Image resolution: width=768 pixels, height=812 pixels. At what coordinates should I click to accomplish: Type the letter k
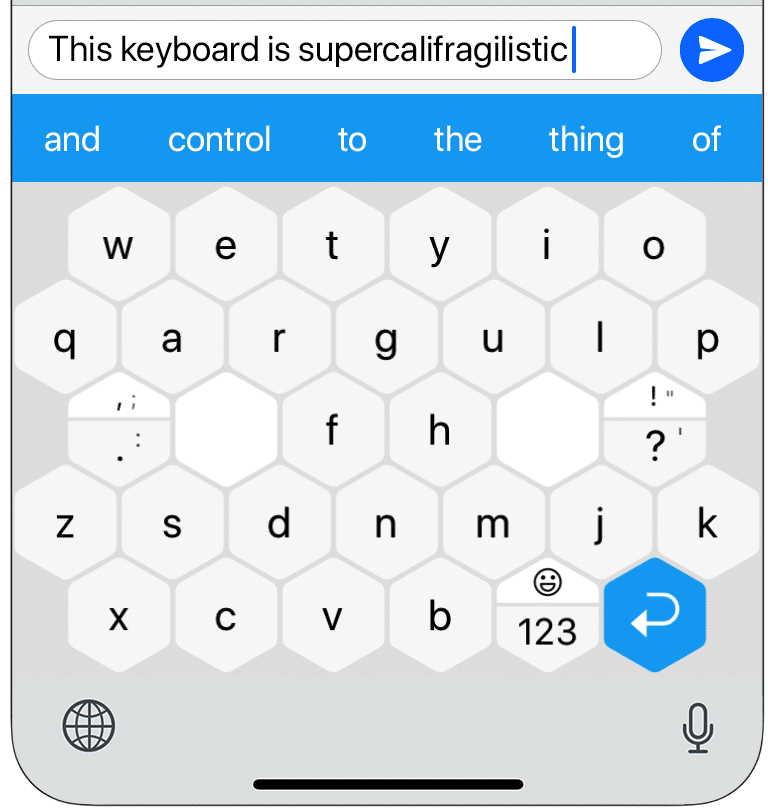pyautogui.click(x=707, y=523)
